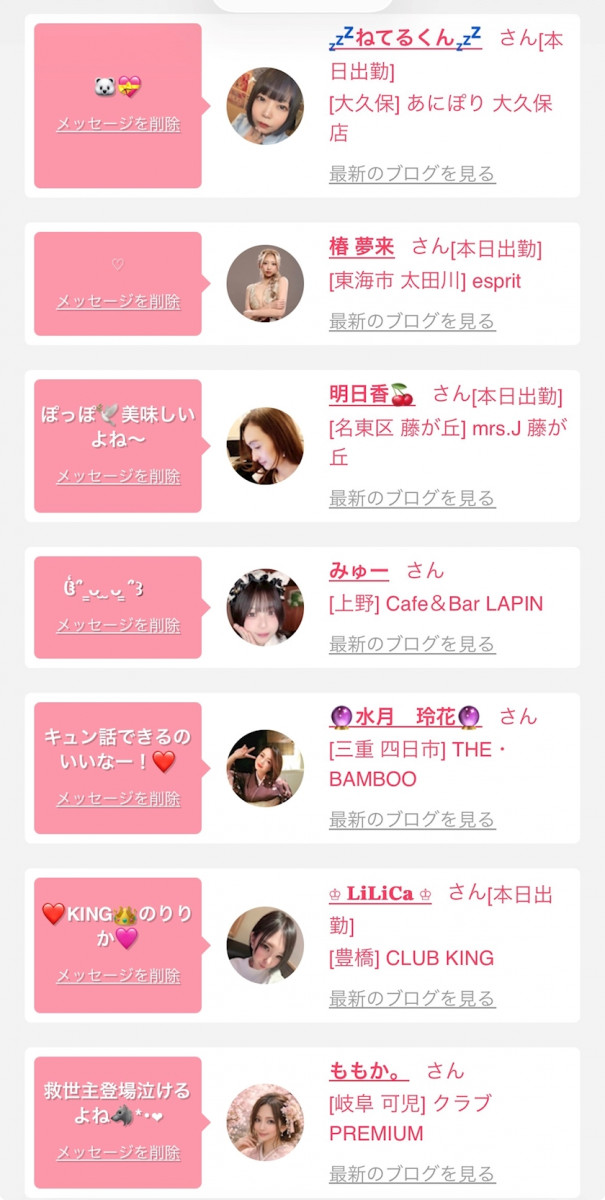View 水月 玲花's latest blog
This screenshot has width=605, height=1200.
pos(412,820)
